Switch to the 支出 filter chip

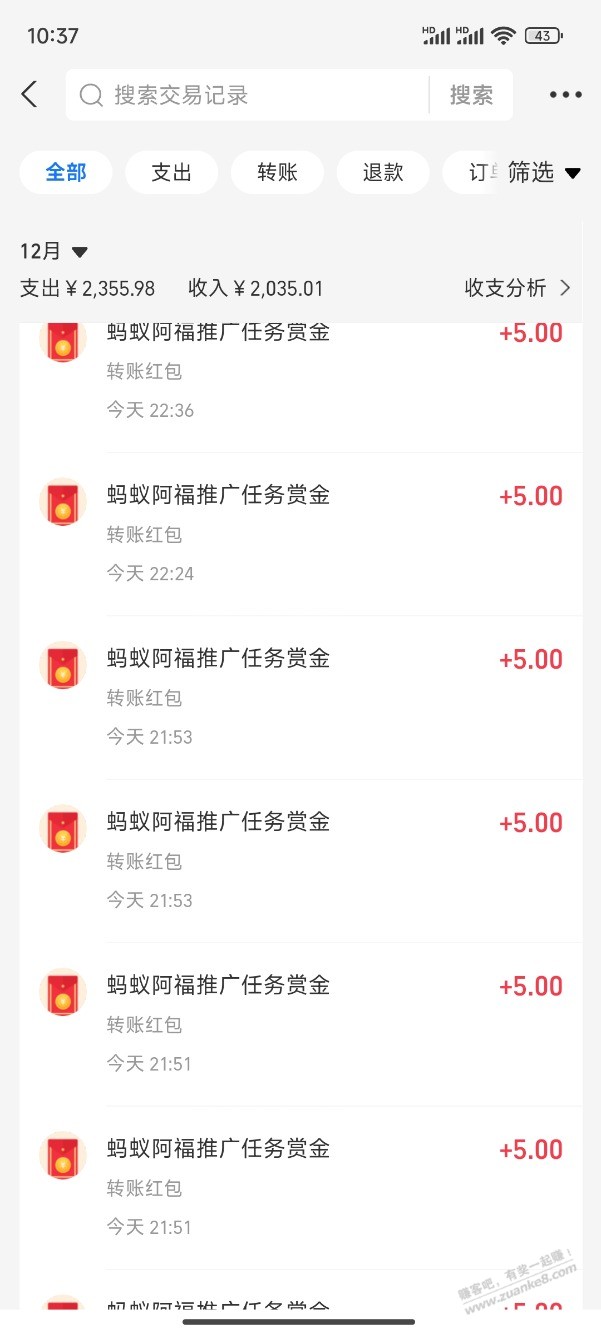(171, 172)
